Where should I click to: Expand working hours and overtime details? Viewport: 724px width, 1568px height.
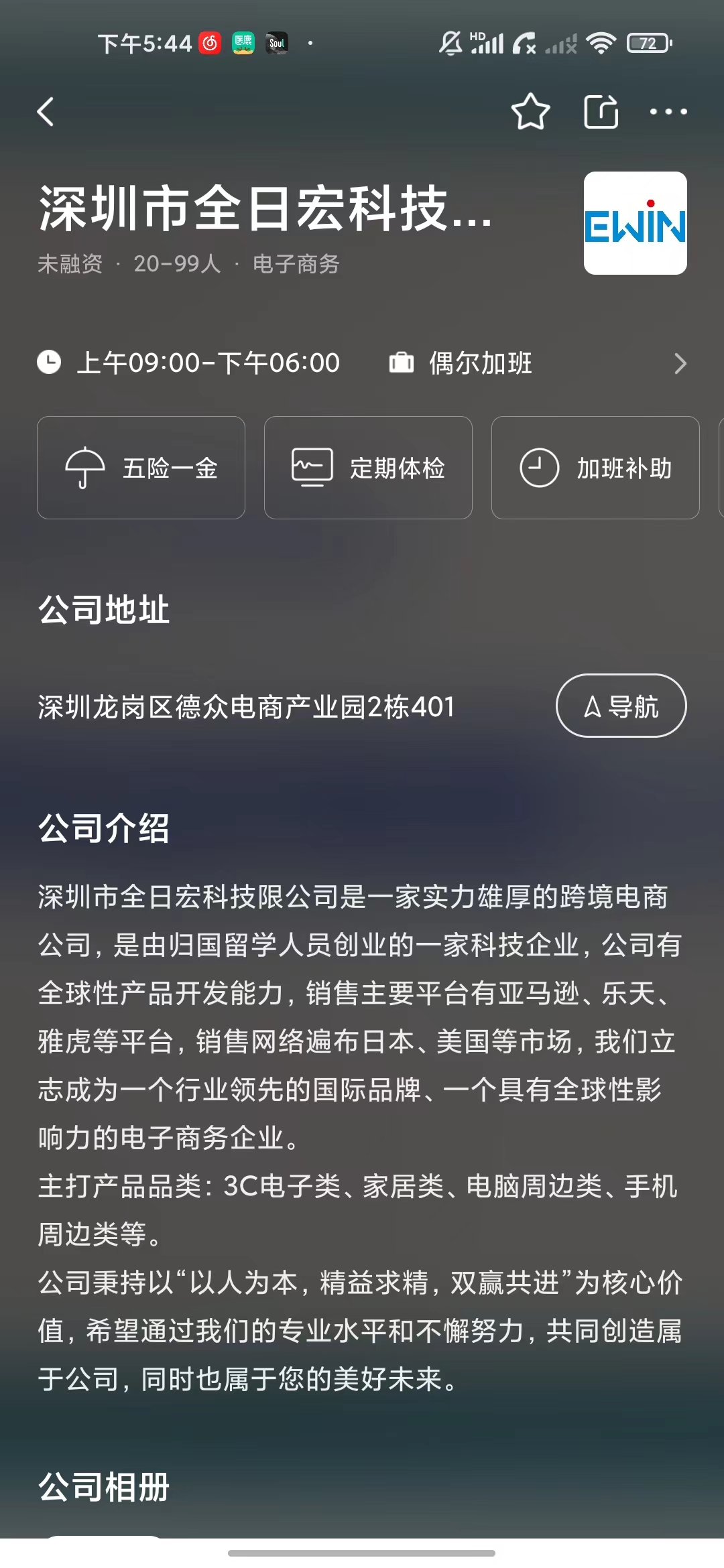click(x=680, y=364)
